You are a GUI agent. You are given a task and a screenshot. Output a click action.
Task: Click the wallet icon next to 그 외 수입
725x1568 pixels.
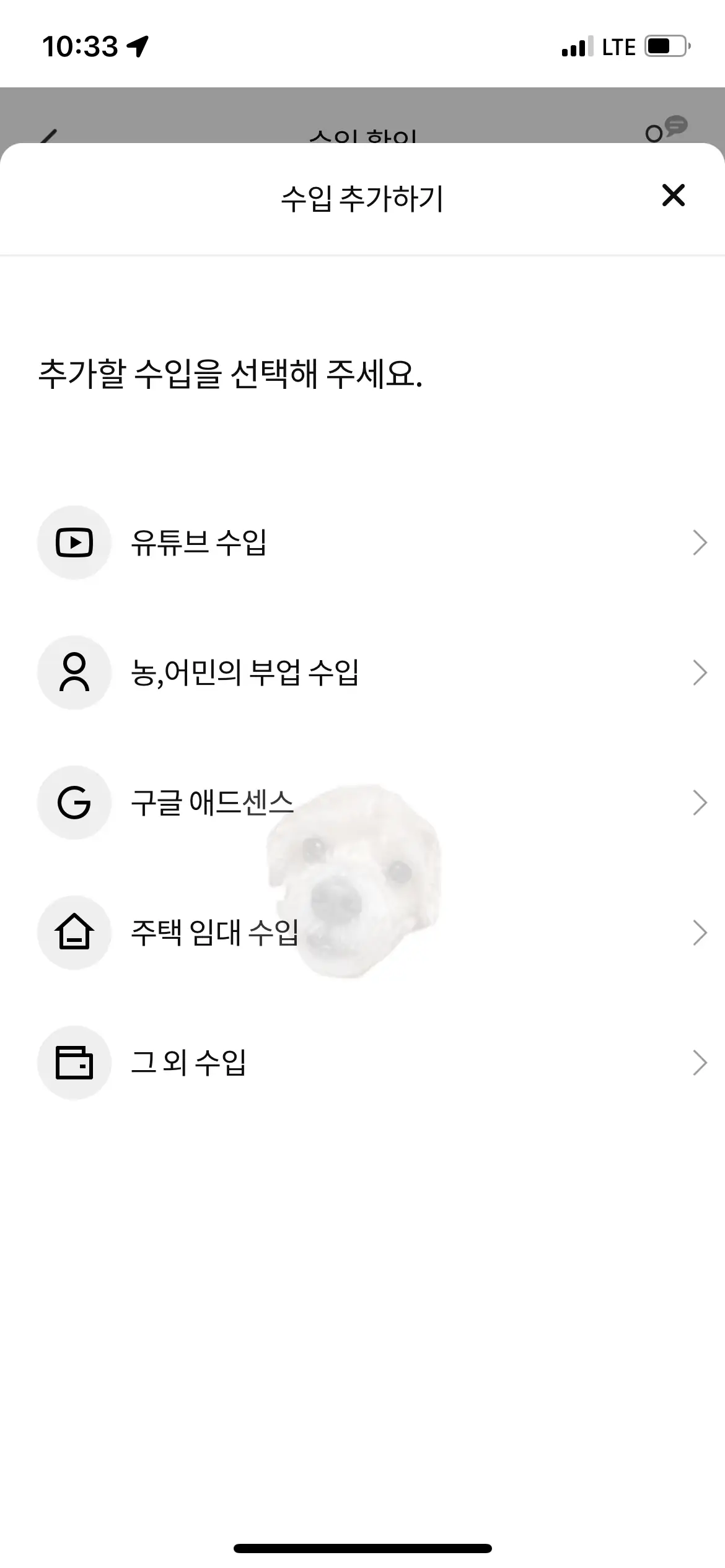(x=74, y=1064)
